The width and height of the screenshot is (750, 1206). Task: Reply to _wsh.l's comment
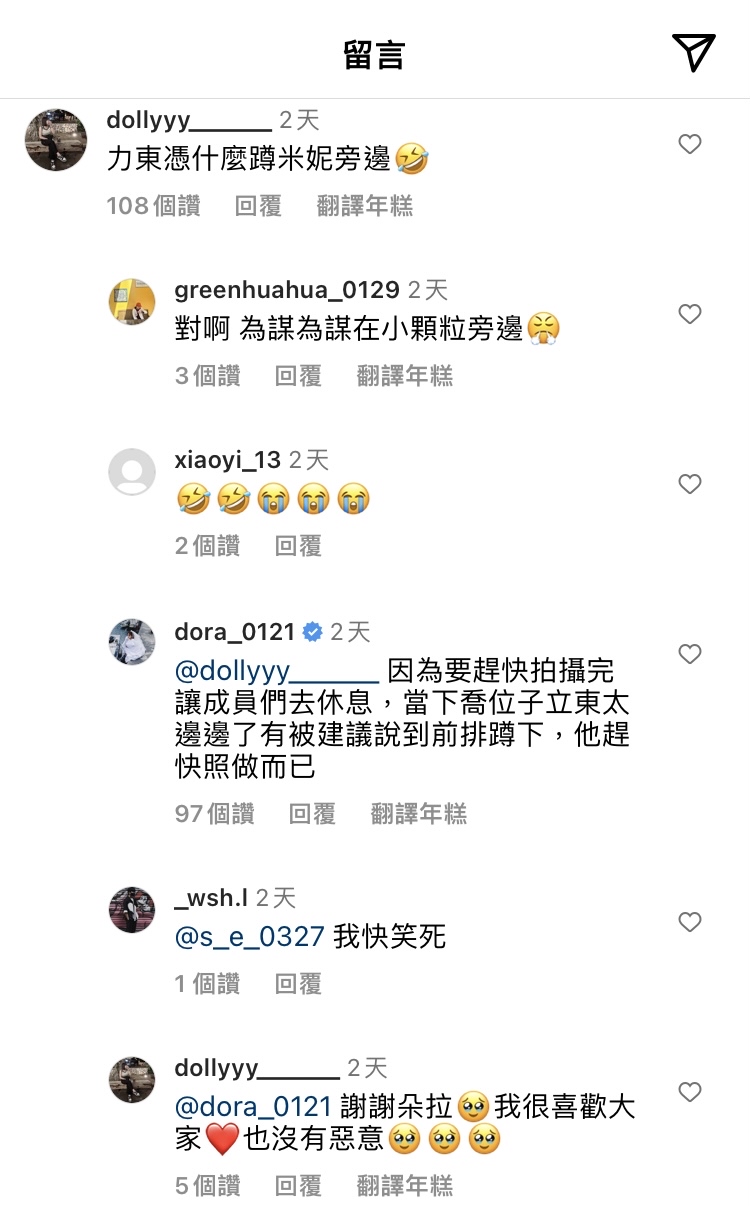[298, 984]
